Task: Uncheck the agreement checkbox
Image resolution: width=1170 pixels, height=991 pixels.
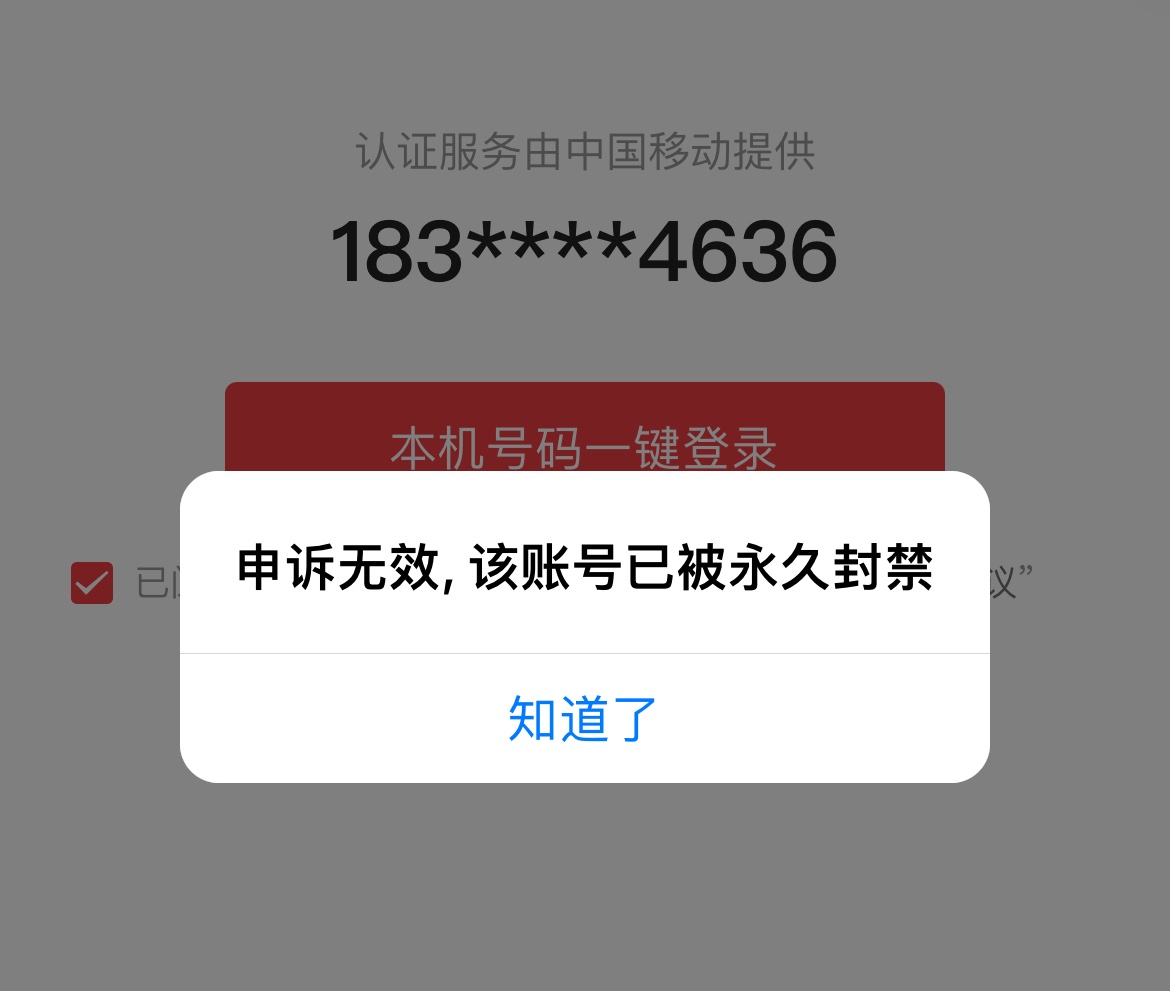Action: click(x=91, y=583)
